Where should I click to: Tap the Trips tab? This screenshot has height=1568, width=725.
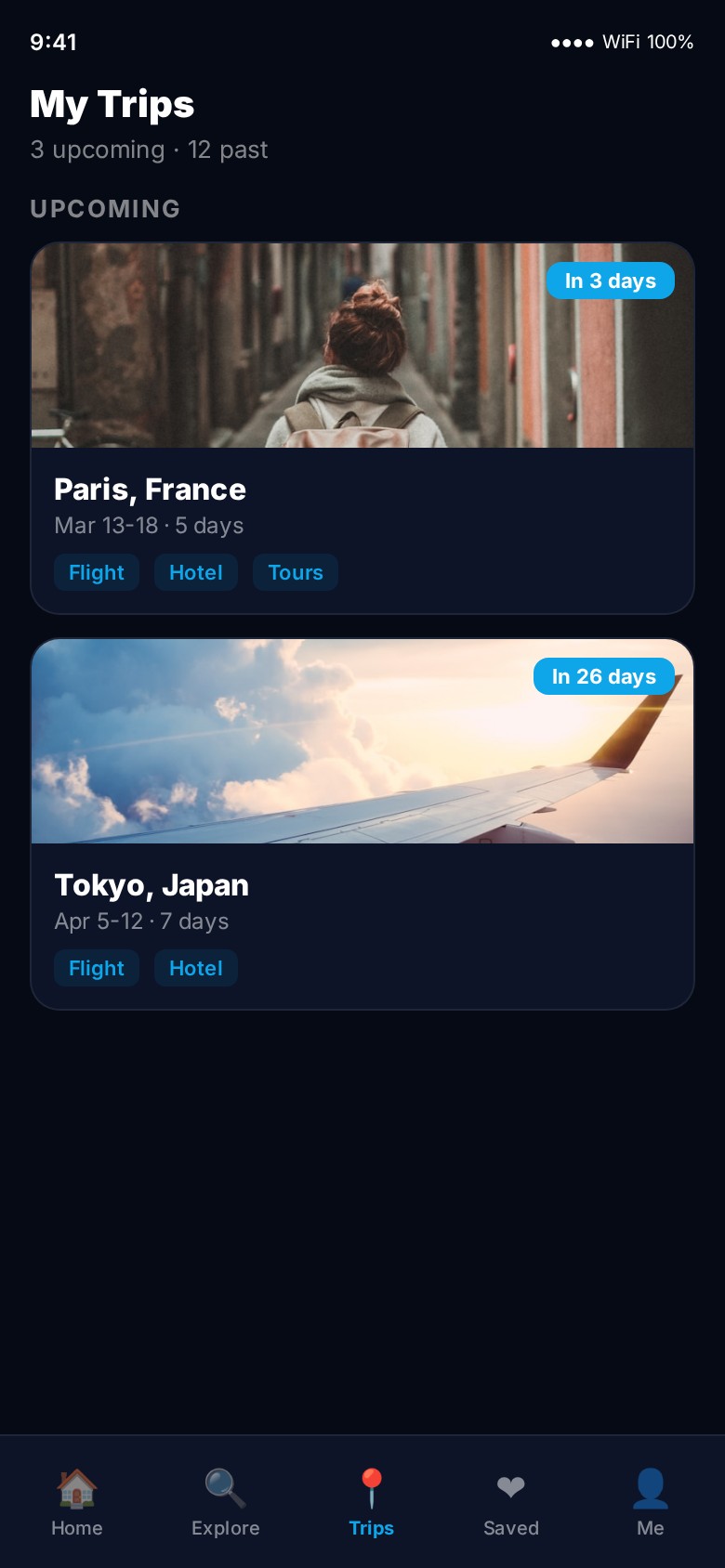(371, 1503)
